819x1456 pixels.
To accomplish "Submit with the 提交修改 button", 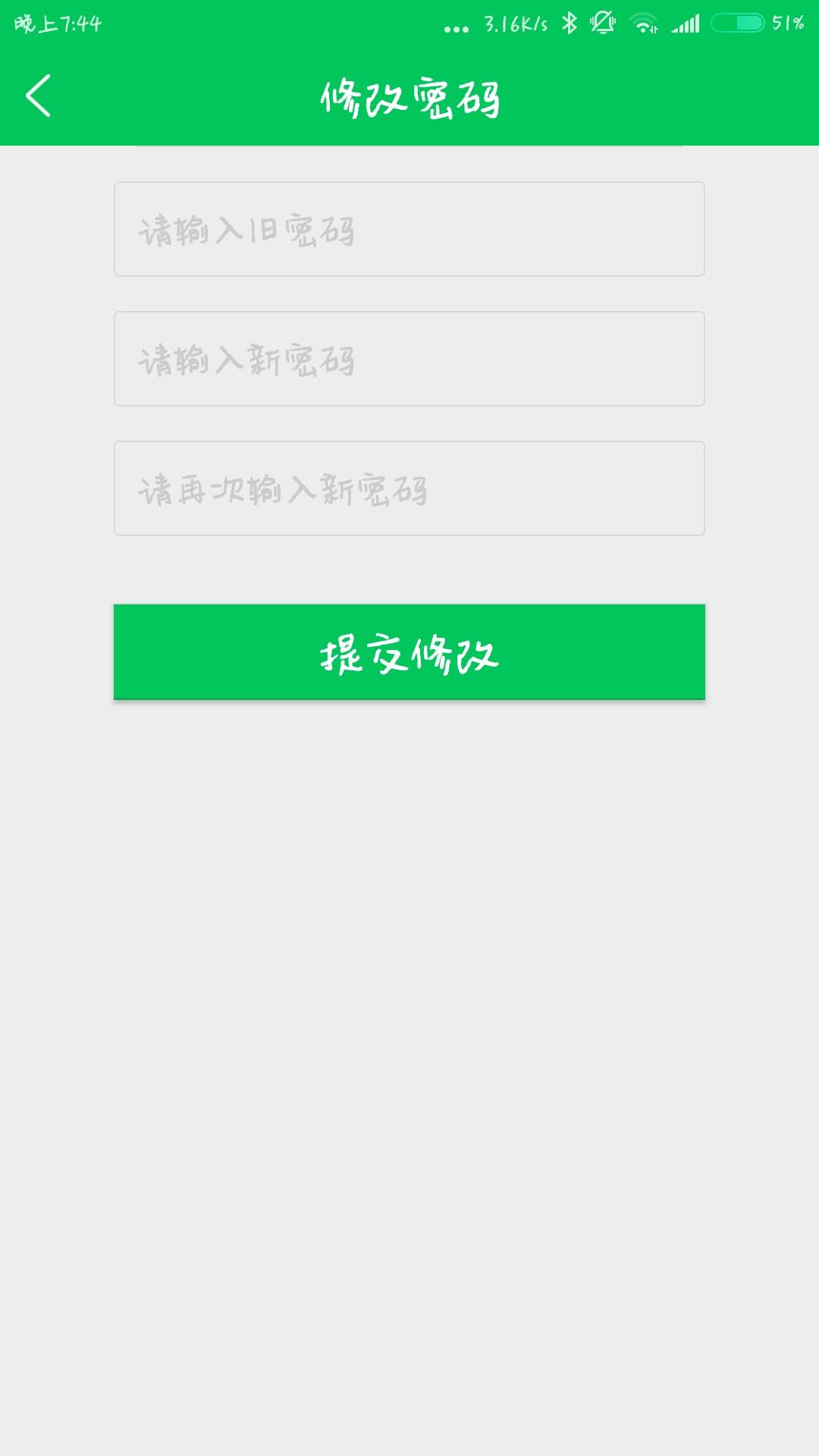I will pos(409,652).
